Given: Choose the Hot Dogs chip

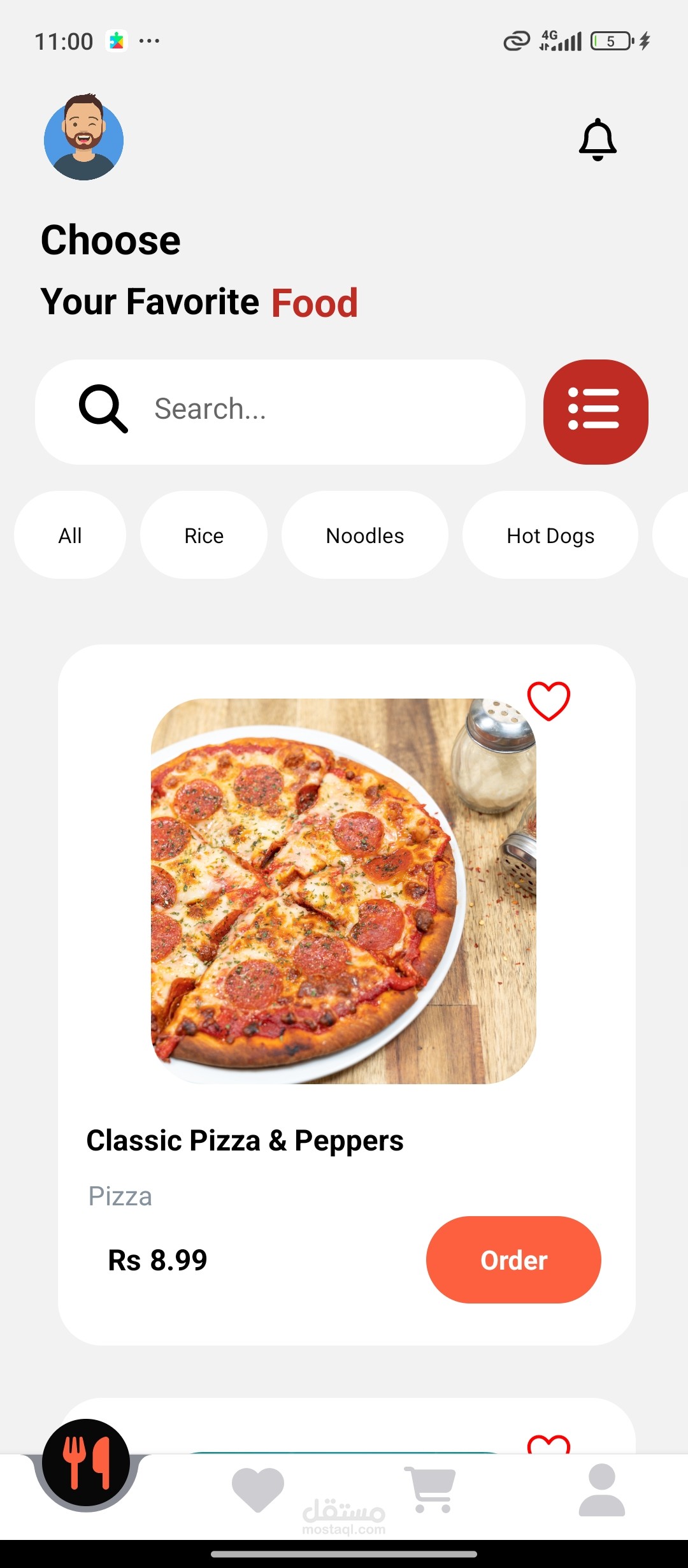Looking at the screenshot, I should (x=550, y=535).
